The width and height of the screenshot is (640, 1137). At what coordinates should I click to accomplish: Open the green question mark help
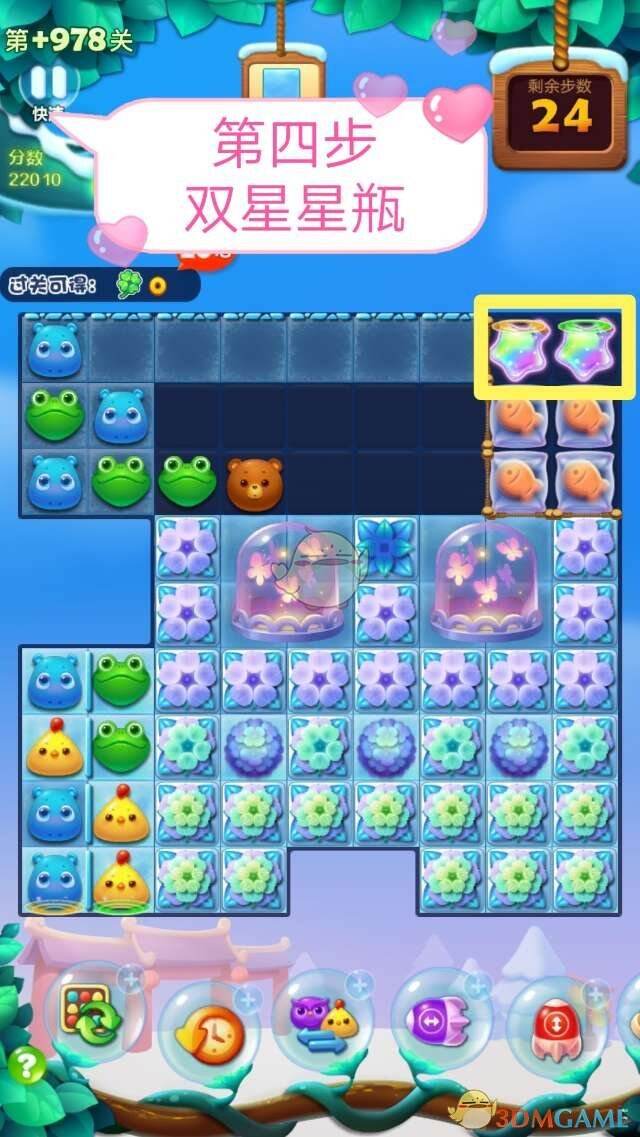pyautogui.click(x=25, y=1066)
